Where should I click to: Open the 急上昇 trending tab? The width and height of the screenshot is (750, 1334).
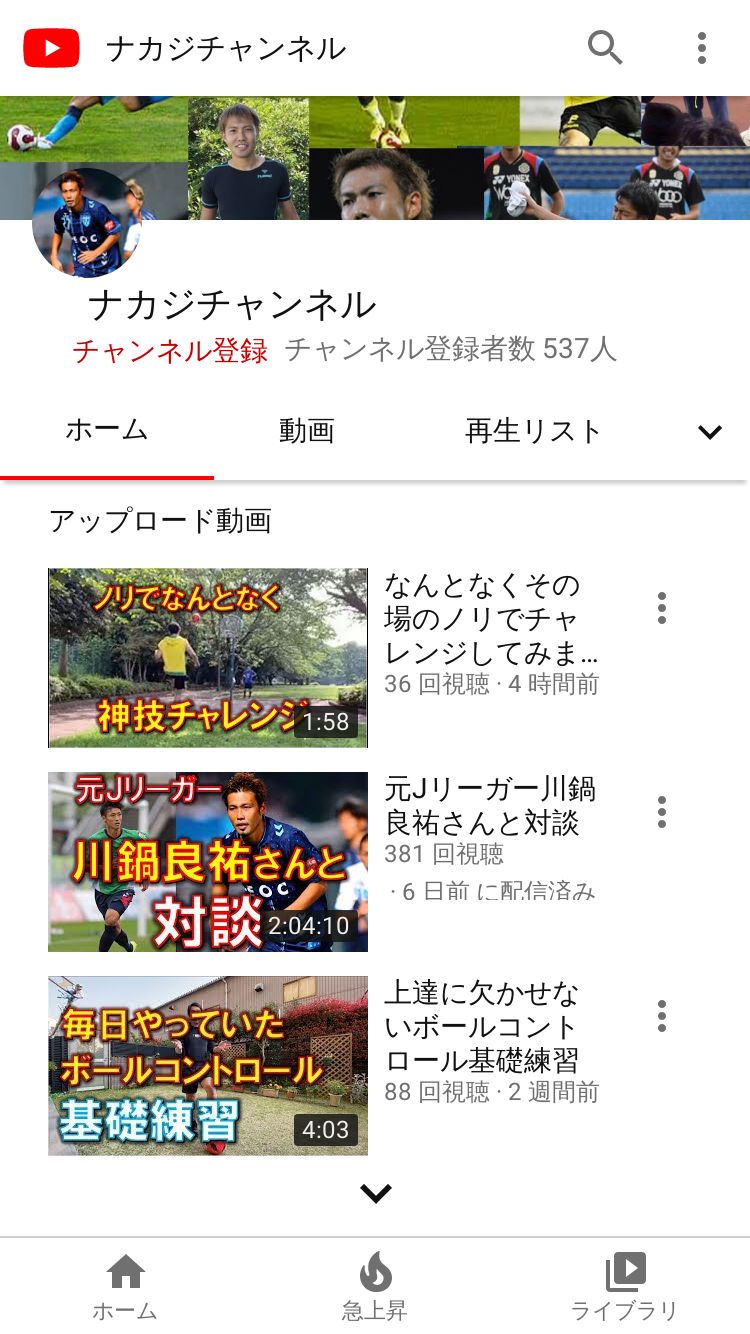(375, 1287)
